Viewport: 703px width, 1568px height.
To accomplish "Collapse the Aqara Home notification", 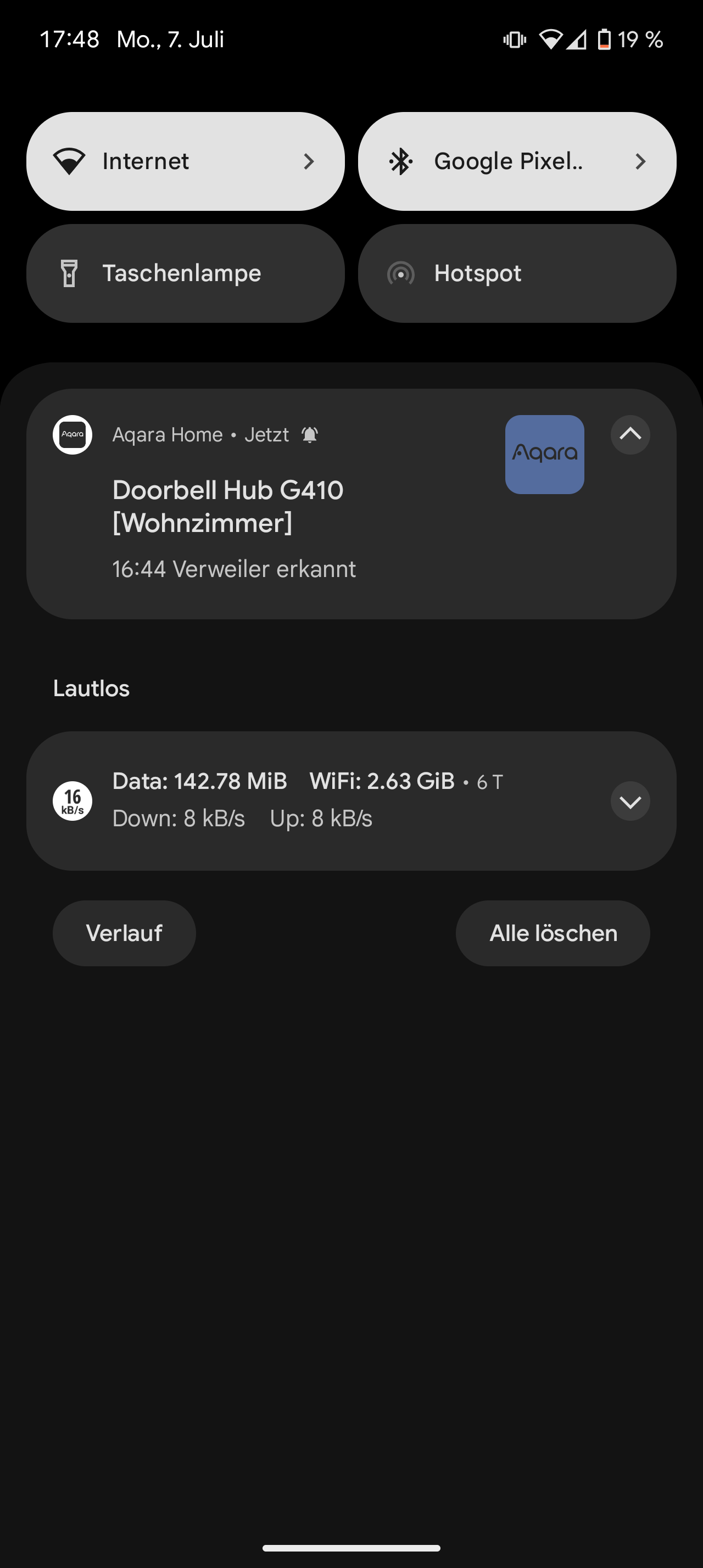I will tap(630, 435).
